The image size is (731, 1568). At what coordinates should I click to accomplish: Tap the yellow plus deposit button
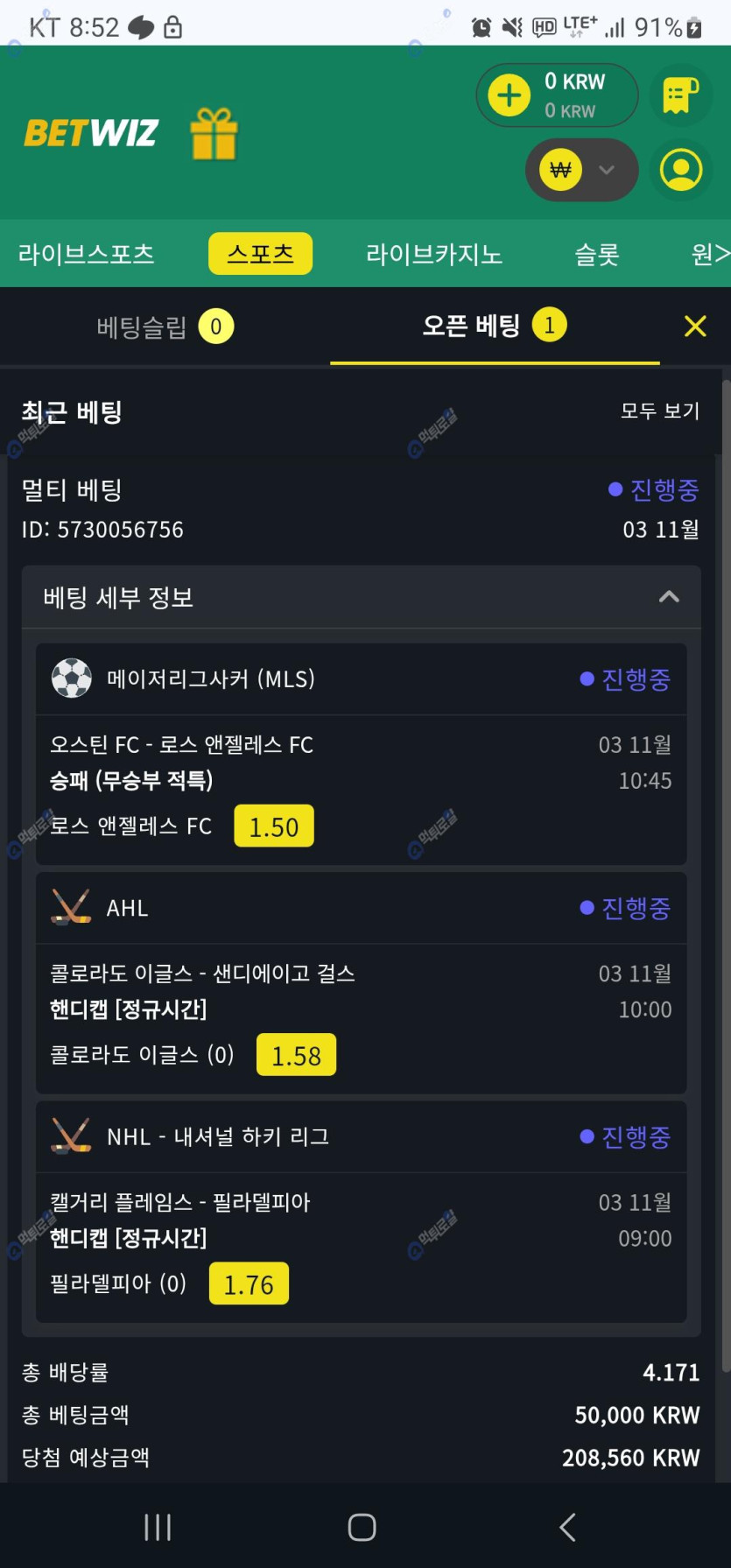(x=510, y=95)
